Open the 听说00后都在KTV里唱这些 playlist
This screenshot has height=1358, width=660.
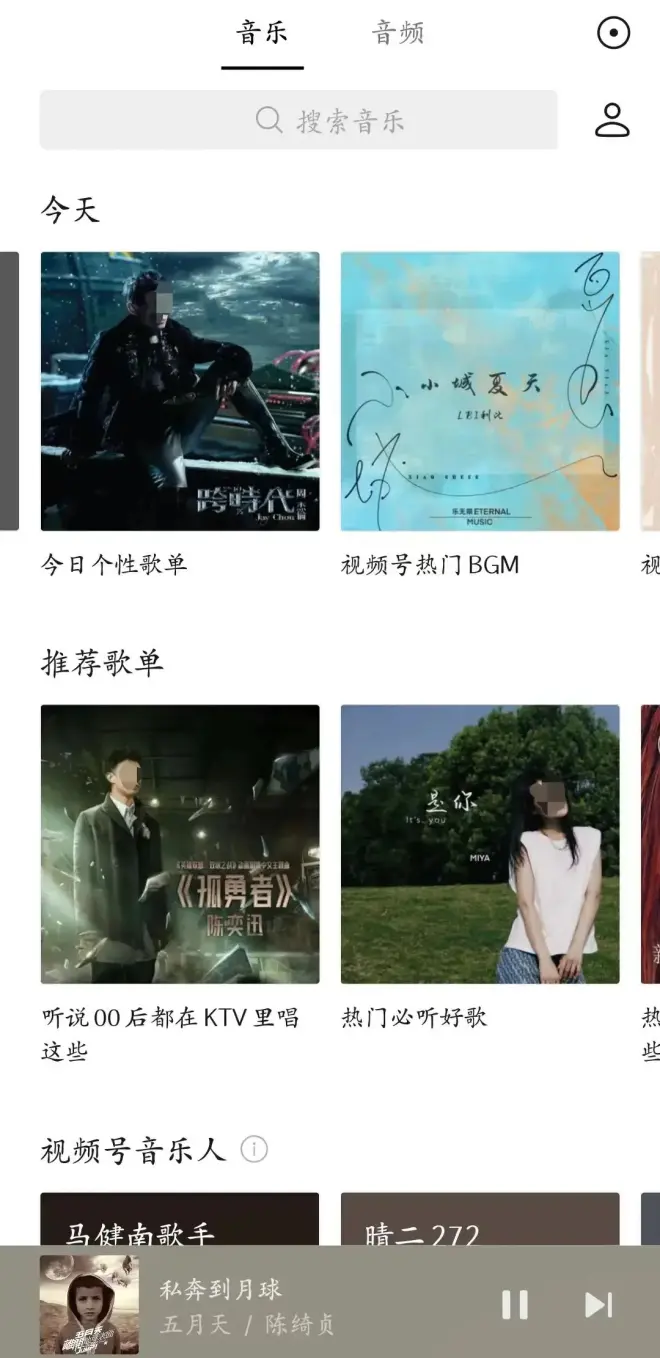coord(180,844)
